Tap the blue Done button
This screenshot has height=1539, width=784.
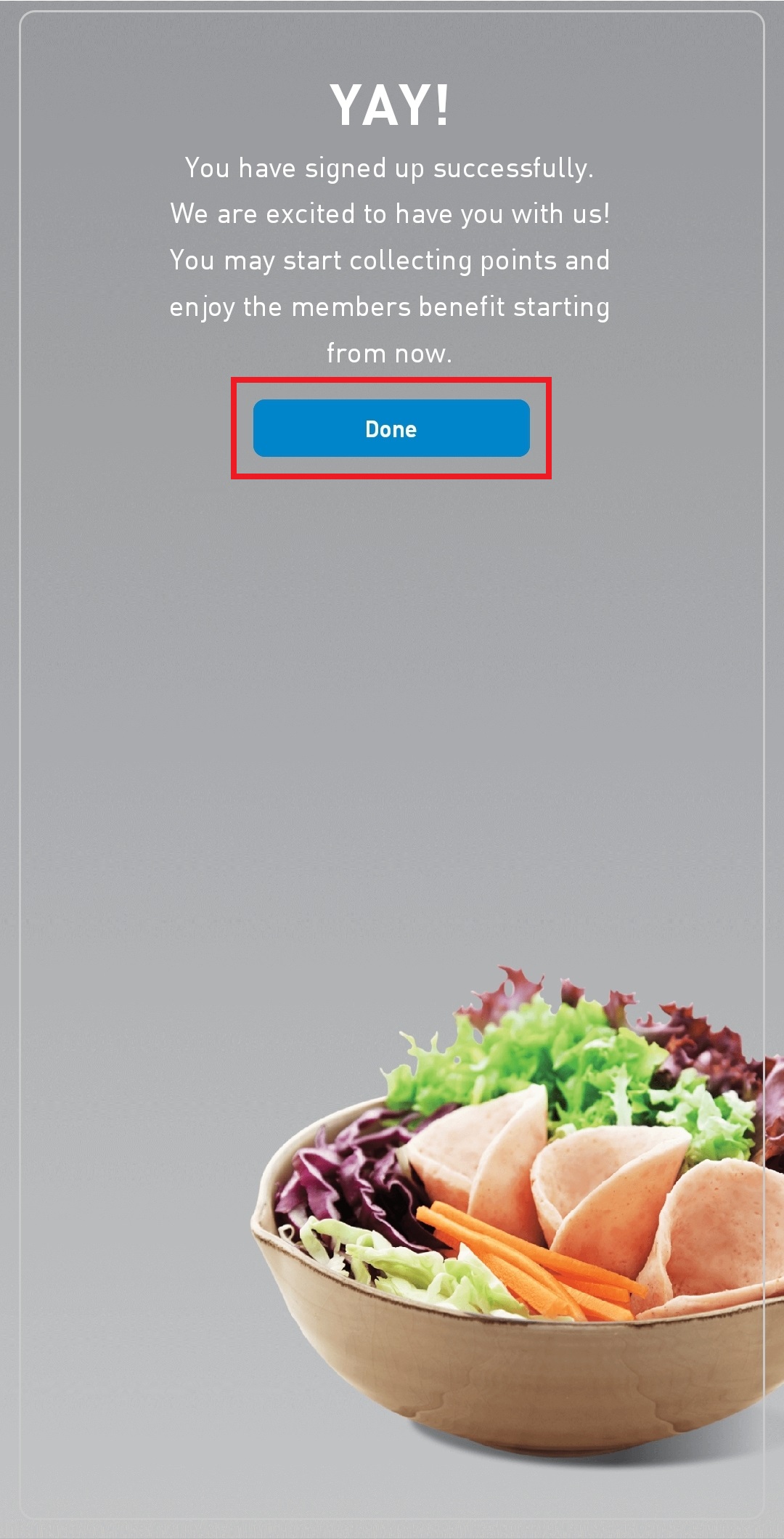391,429
